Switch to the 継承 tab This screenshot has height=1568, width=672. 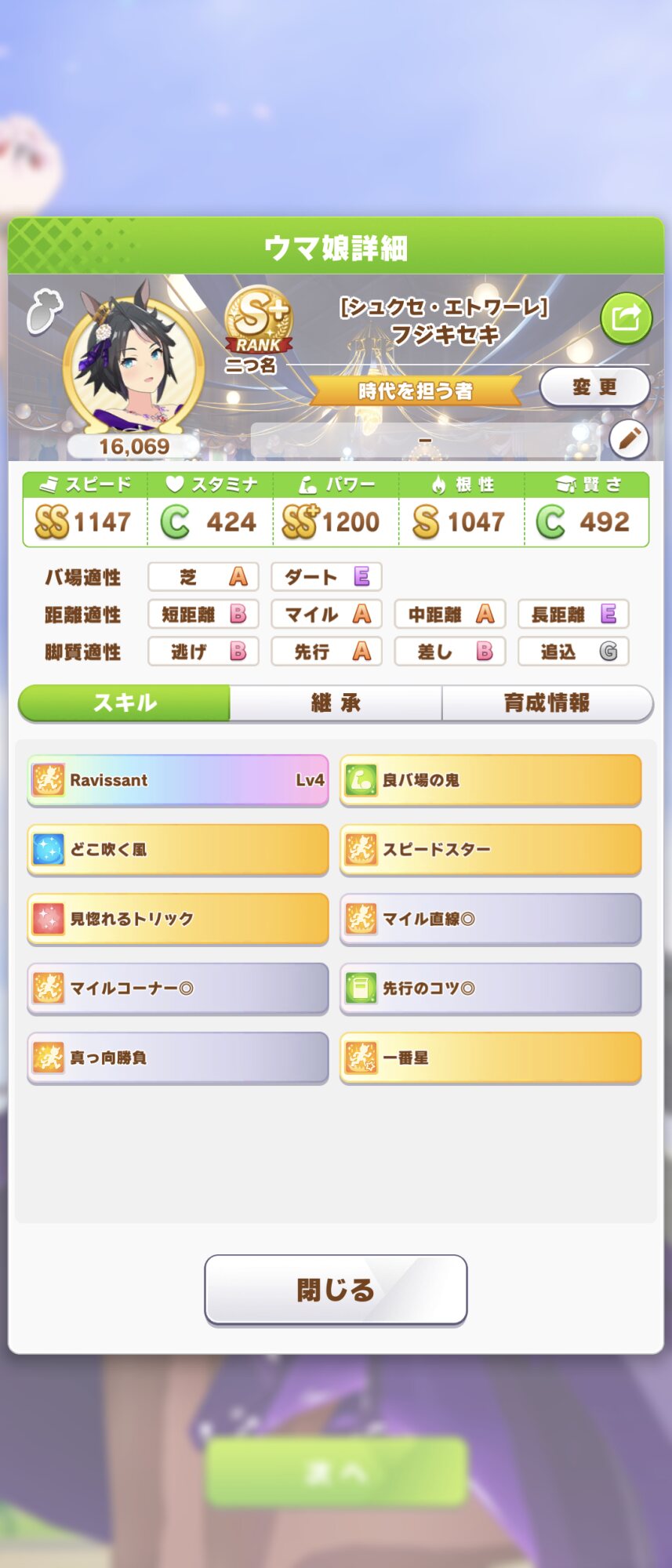point(336,702)
